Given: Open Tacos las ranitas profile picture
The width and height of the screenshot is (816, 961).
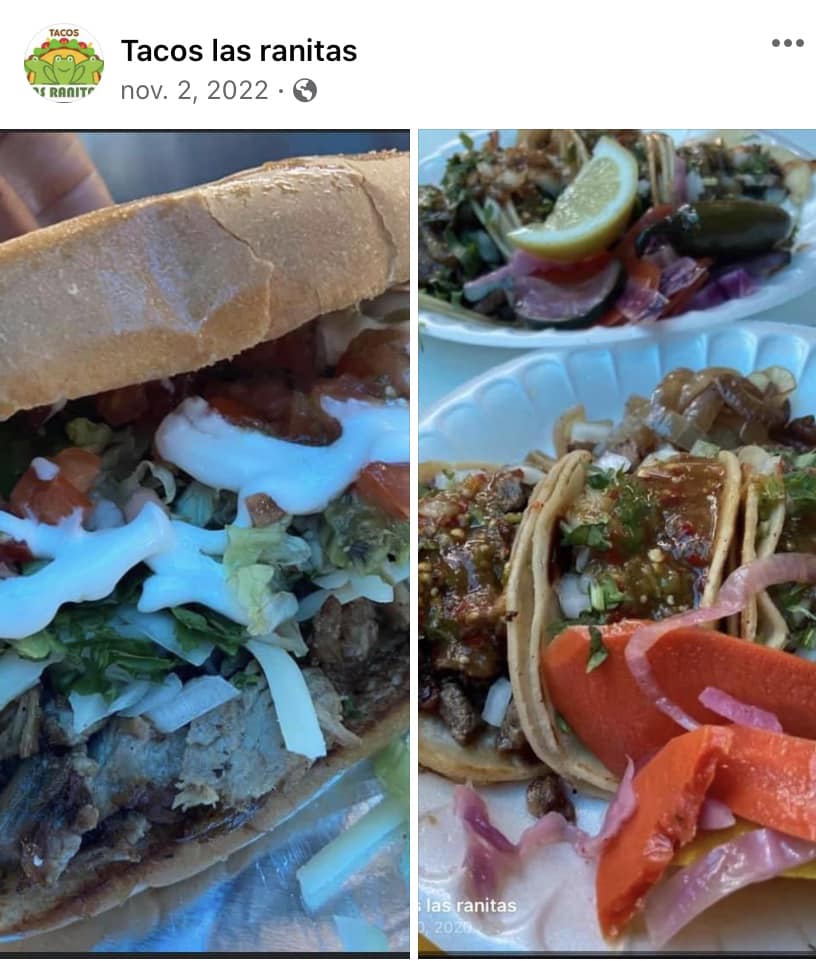Looking at the screenshot, I should 63,64.
